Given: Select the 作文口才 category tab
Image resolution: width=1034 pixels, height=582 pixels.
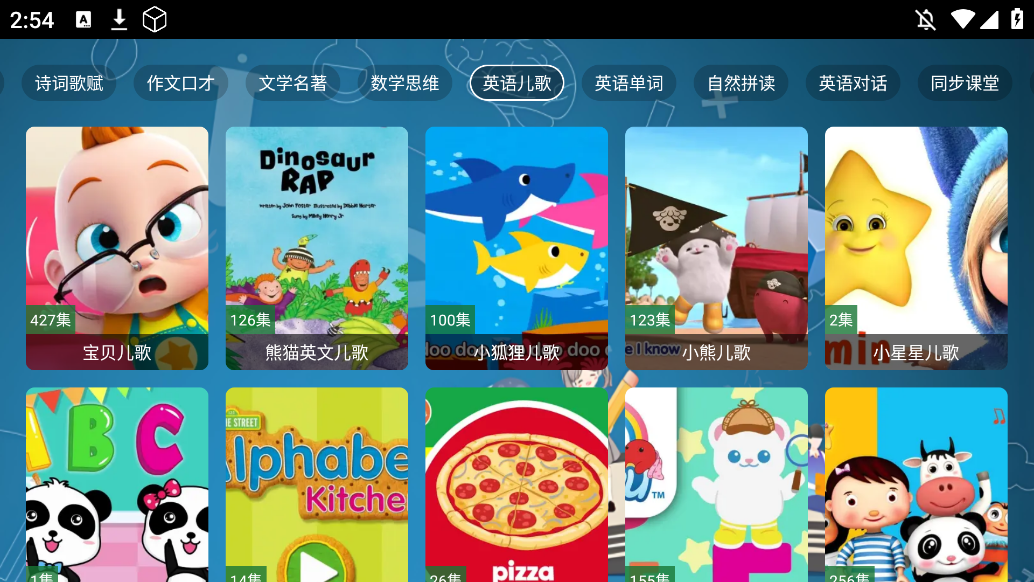Looking at the screenshot, I should coord(181,83).
